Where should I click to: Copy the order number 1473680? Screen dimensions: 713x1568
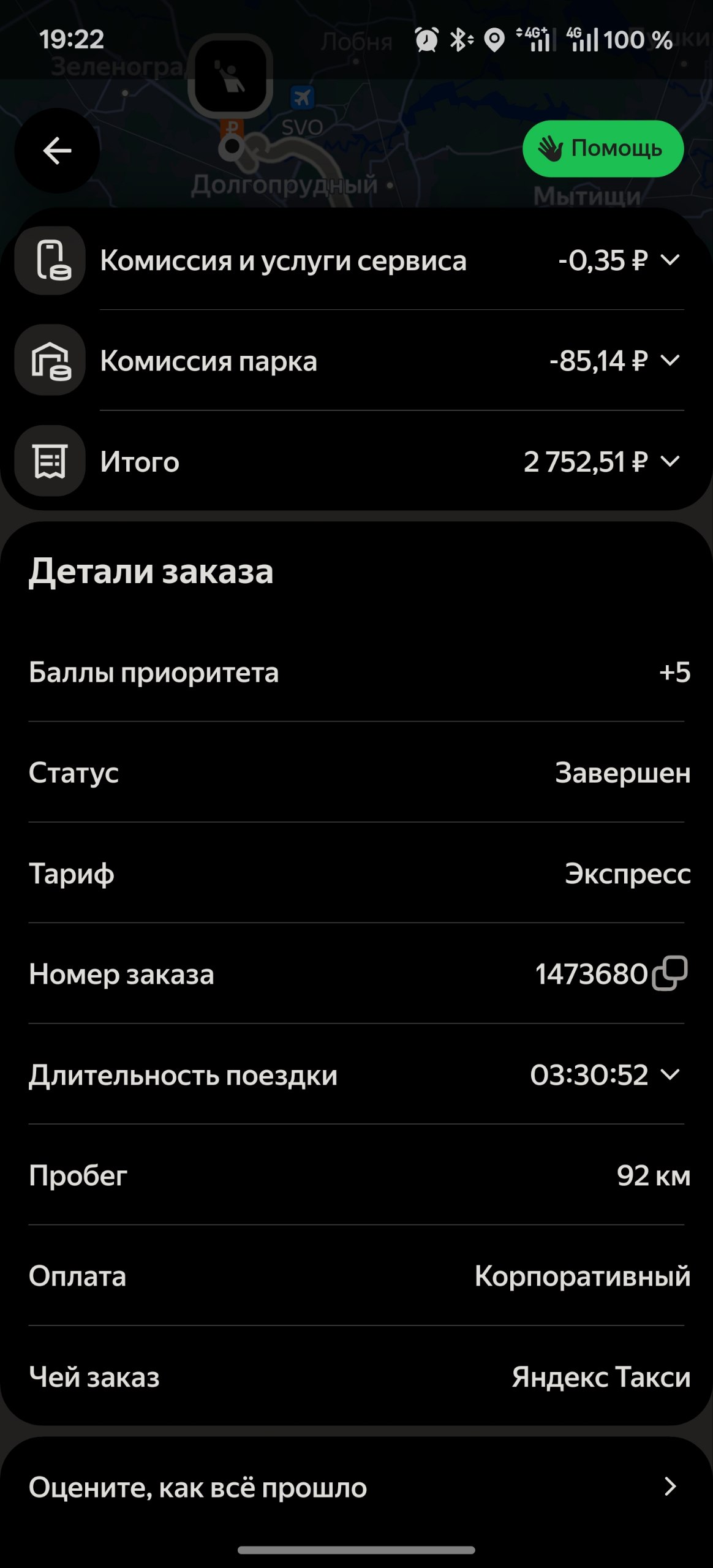tap(670, 973)
